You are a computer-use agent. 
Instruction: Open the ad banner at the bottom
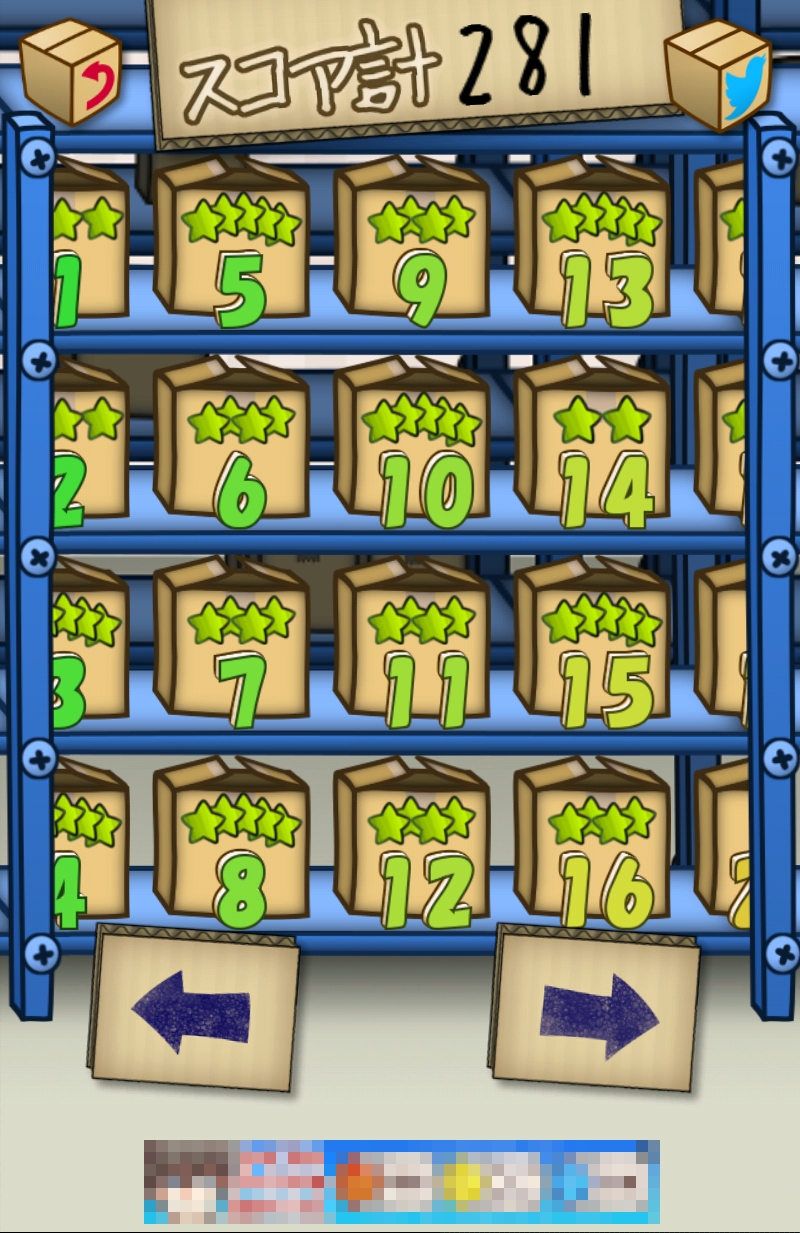(401, 1181)
